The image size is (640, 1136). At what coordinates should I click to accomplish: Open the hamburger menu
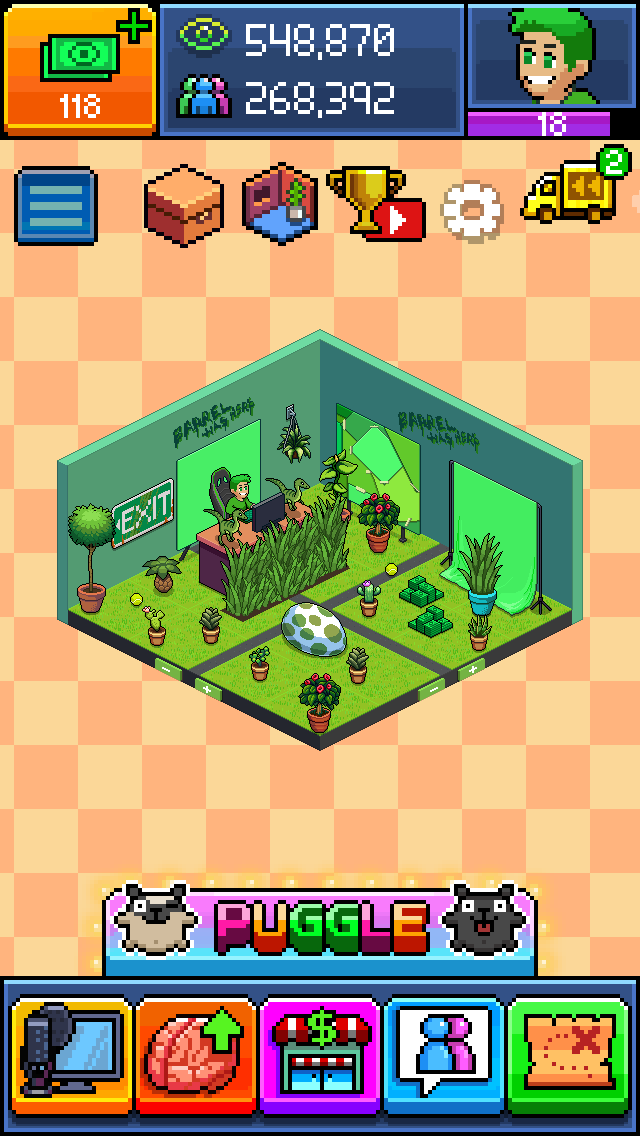click(x=57, y=206)
